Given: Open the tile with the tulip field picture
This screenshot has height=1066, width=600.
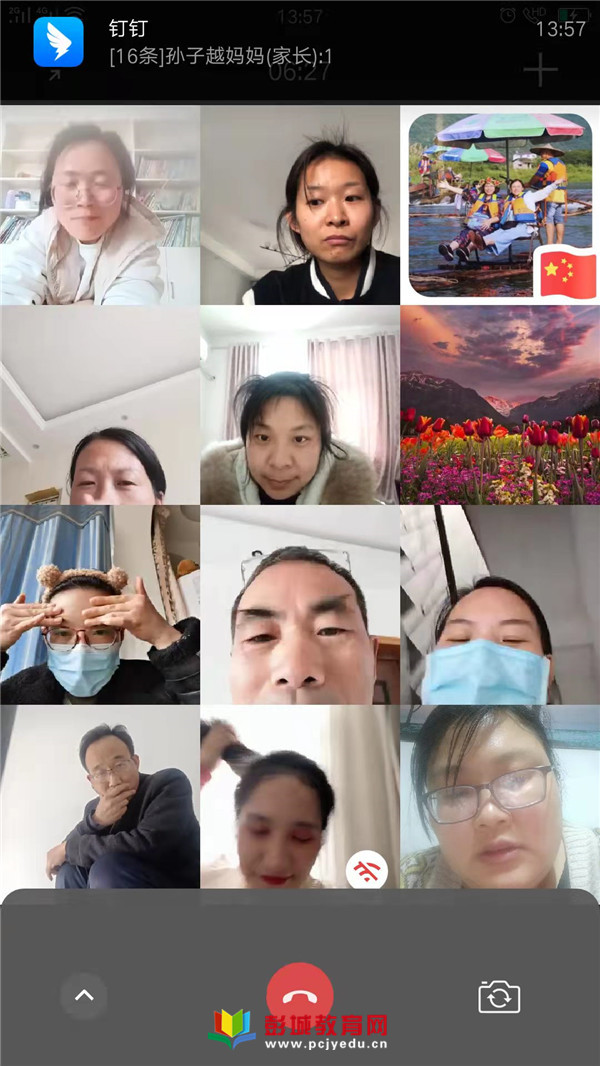Looking at the screenshot, I should pyautogui.click(x=499, y=405).
